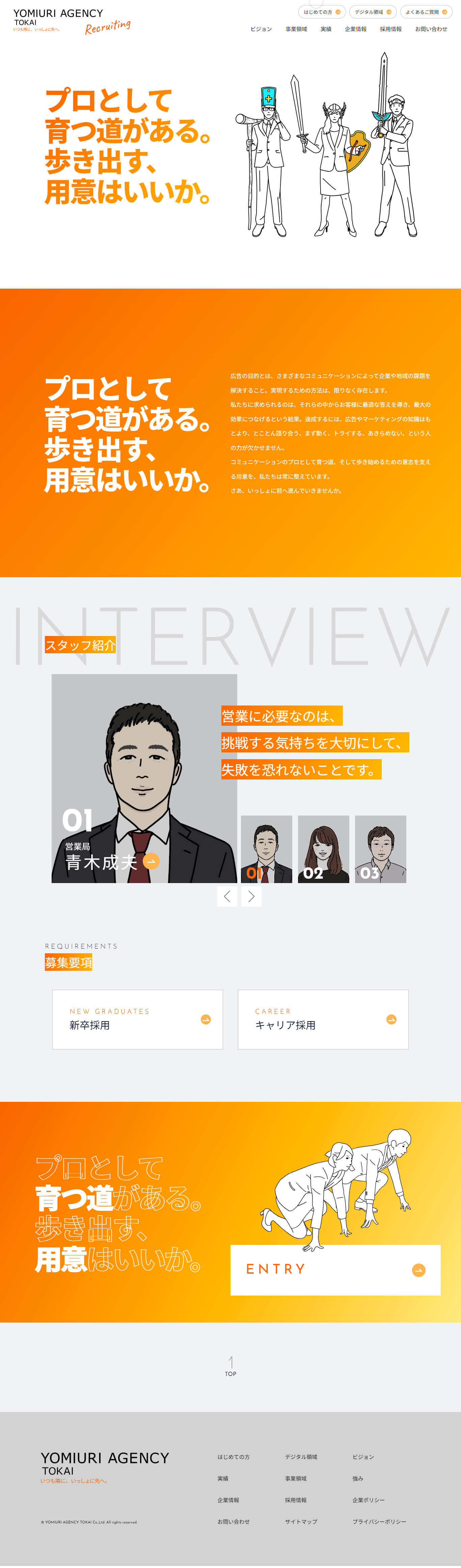The height and width of the screenshot is (1568, 461).
Task: Go to ビジョン in the top navigation
Action: pyautogui.click(x=261, y=29)
